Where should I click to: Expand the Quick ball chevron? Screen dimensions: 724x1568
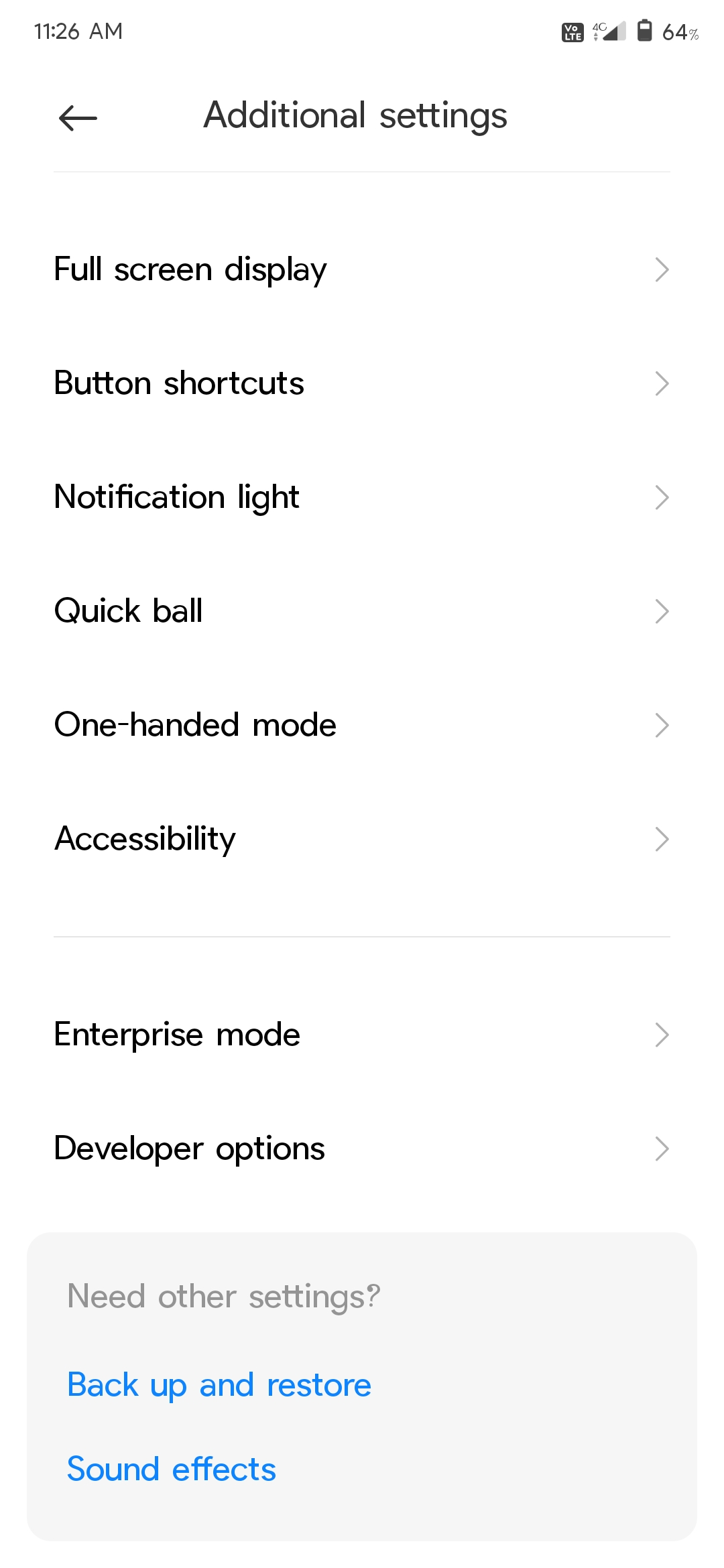point(662,610)
